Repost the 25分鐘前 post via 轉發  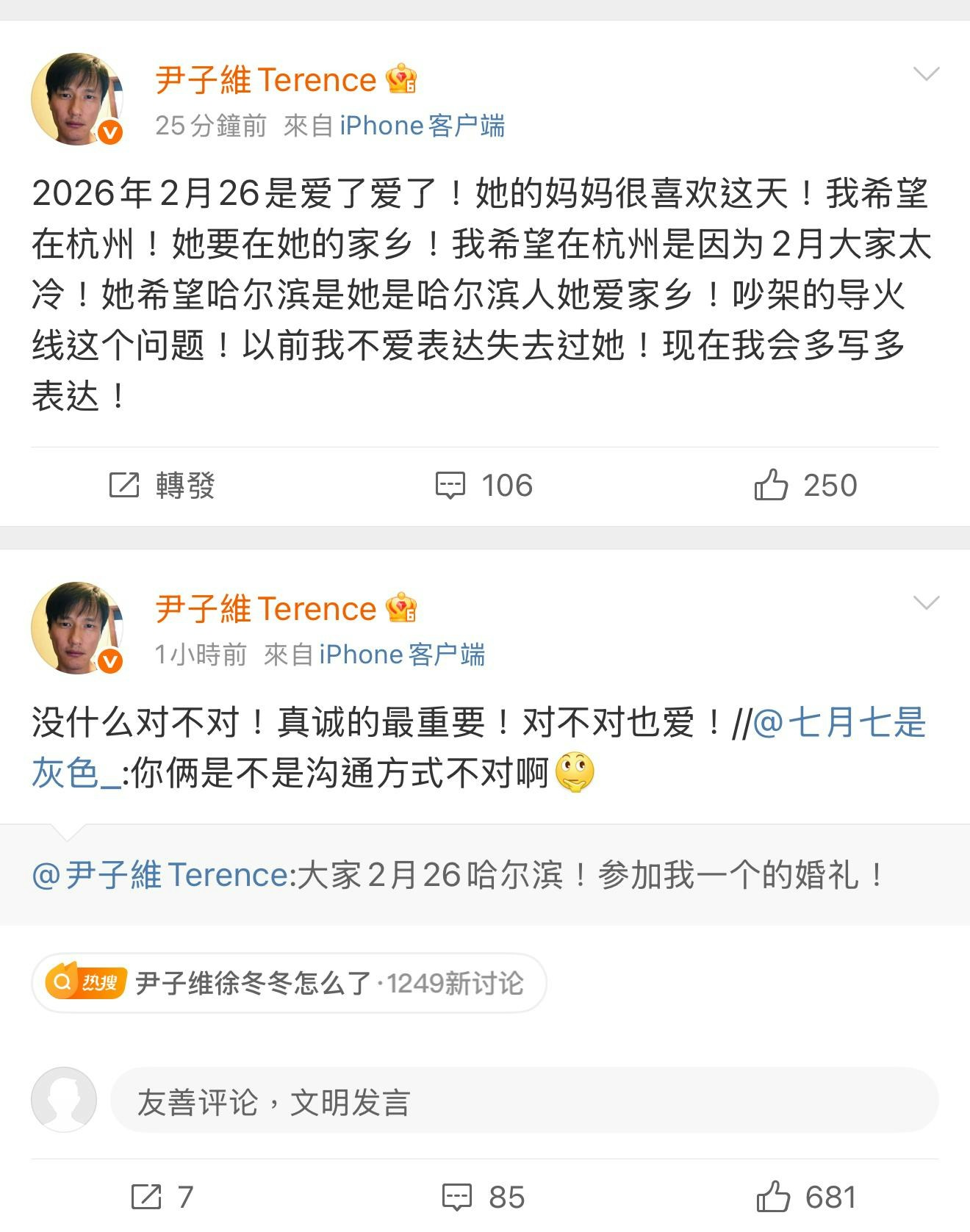(162, 486)
